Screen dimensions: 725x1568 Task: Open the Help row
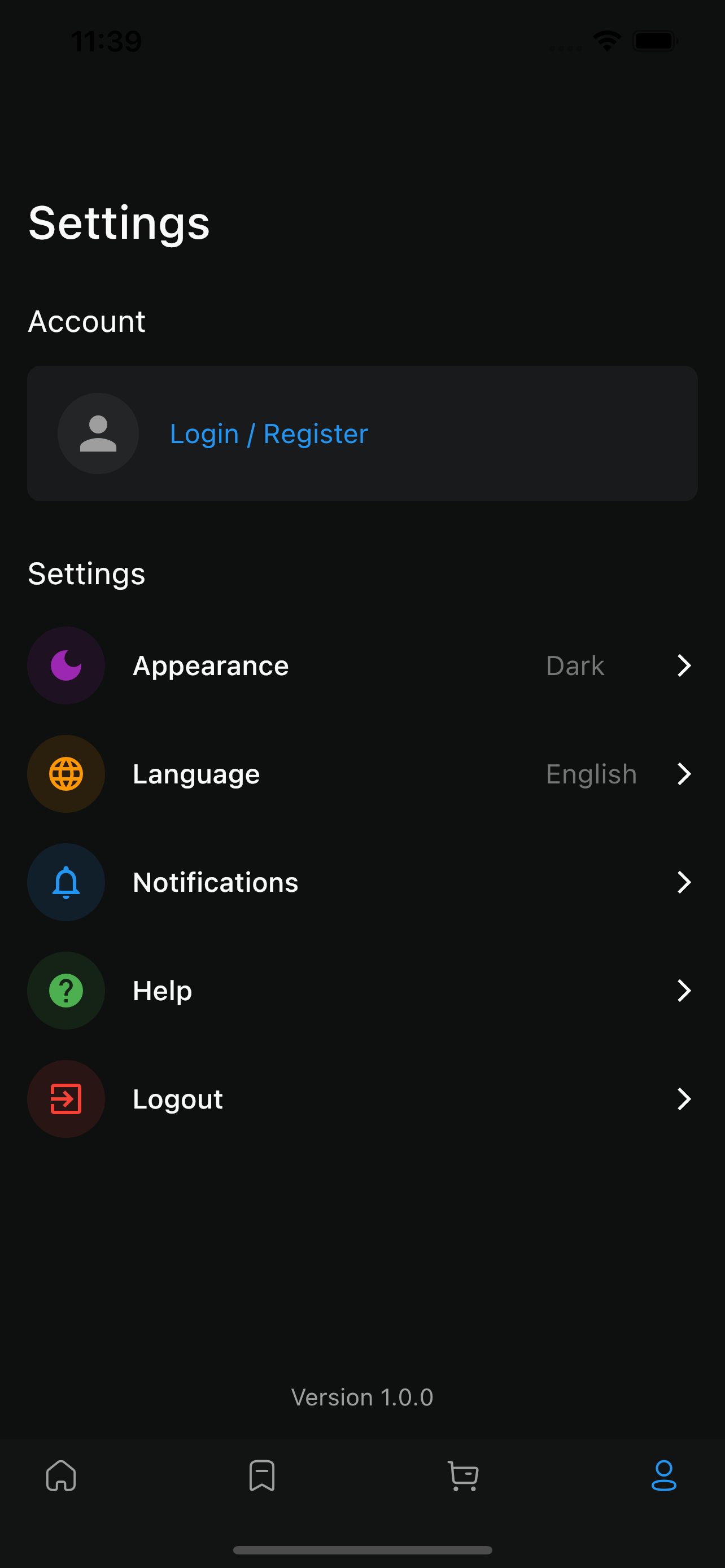tap(362, 991)
